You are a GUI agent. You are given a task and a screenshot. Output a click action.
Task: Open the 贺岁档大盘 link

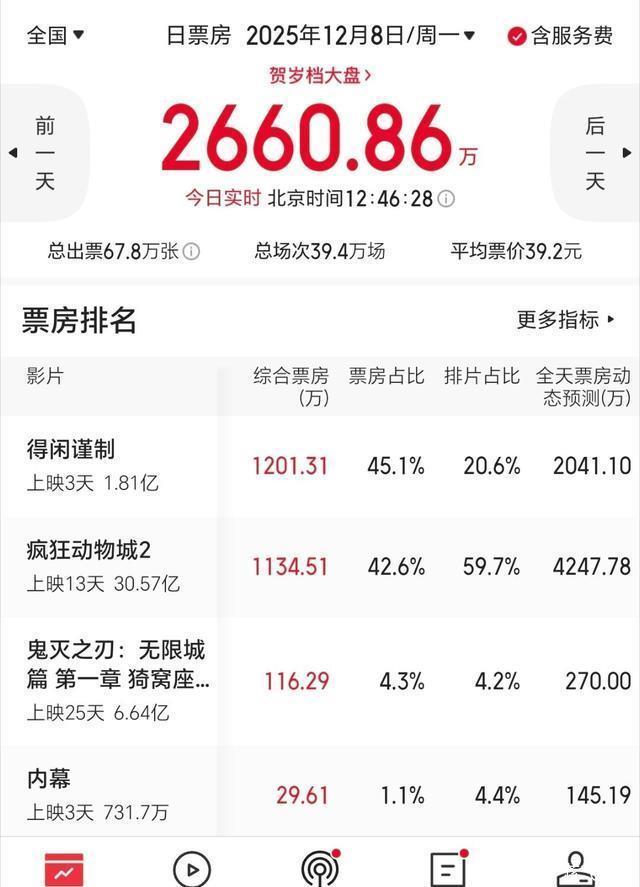tap(320, 75)
